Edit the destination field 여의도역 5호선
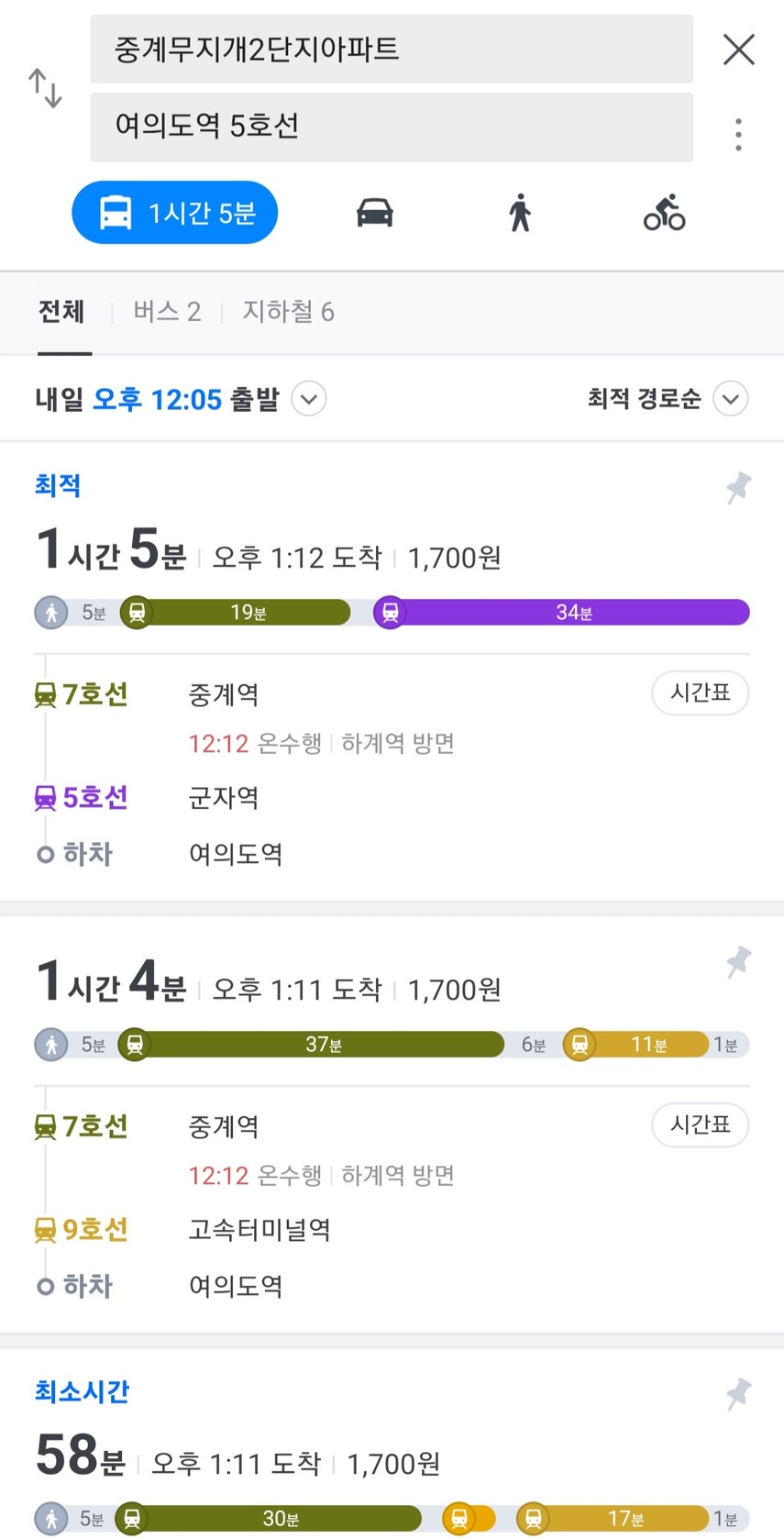Viewport: 784px width, 1539px height. click(392, 127)
